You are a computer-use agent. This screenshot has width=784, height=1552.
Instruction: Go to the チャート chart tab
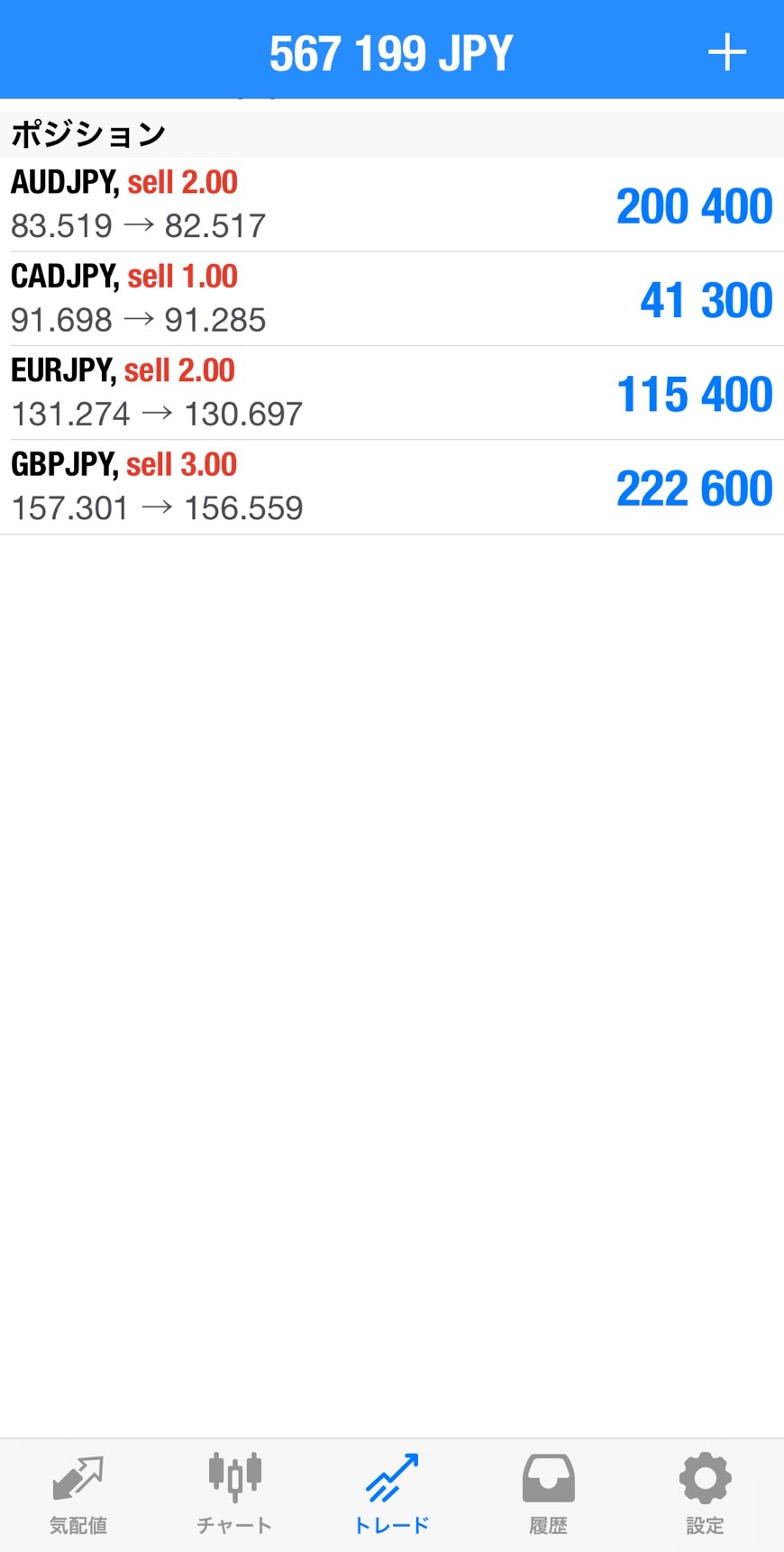234,1493
